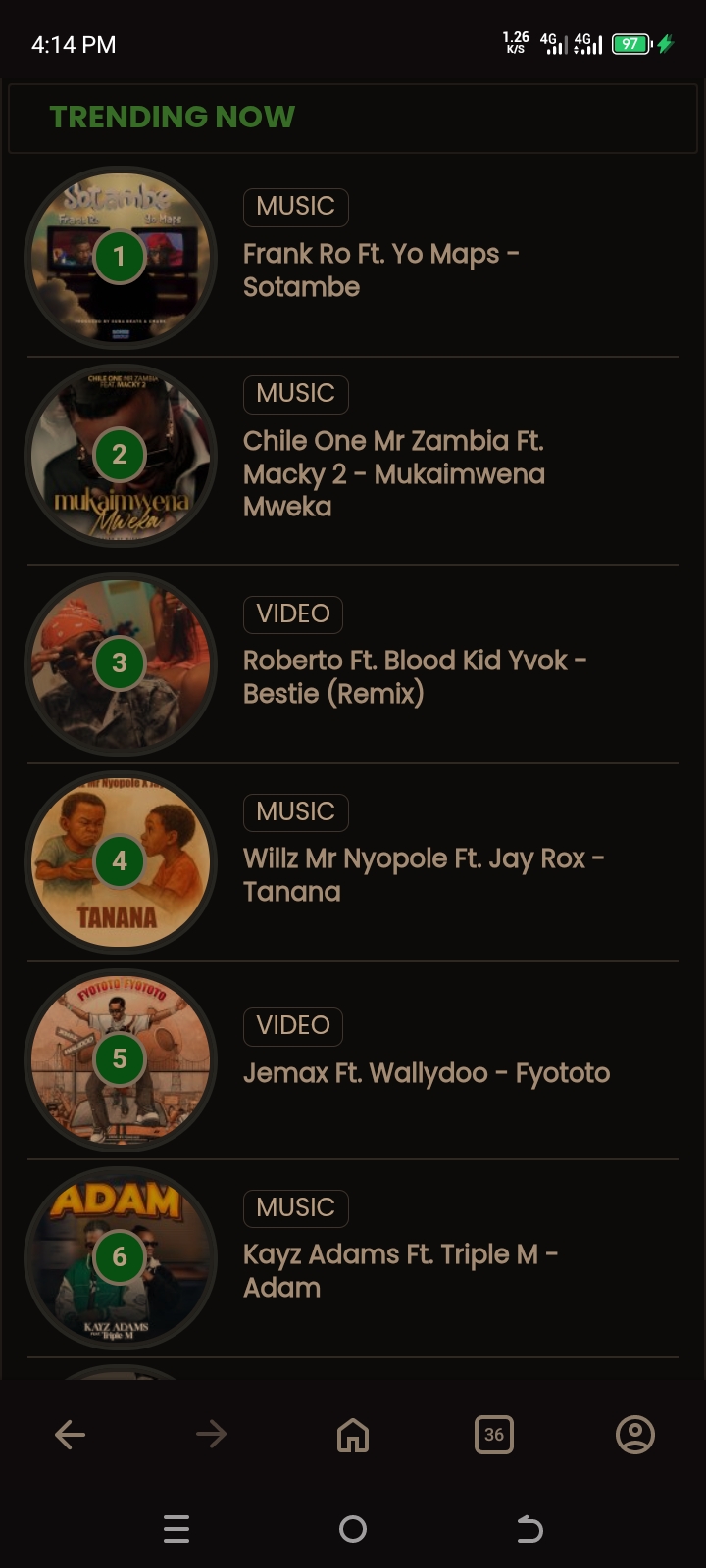This screenshot has height=1568, width=706.
Task: Tap the Bestie Remix thumbnail ranked 3
Action: (120, 663)
